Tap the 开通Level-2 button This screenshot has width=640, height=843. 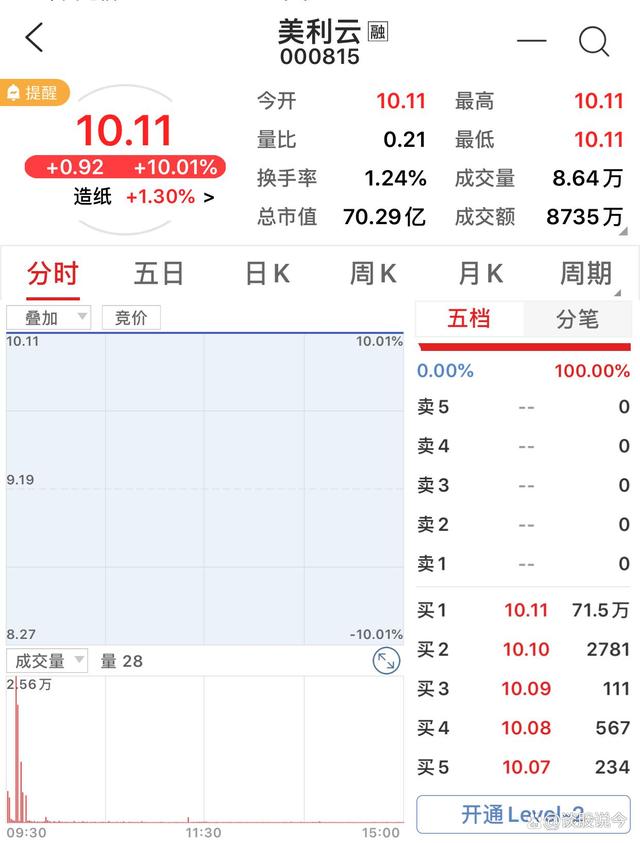coord(523,814)
